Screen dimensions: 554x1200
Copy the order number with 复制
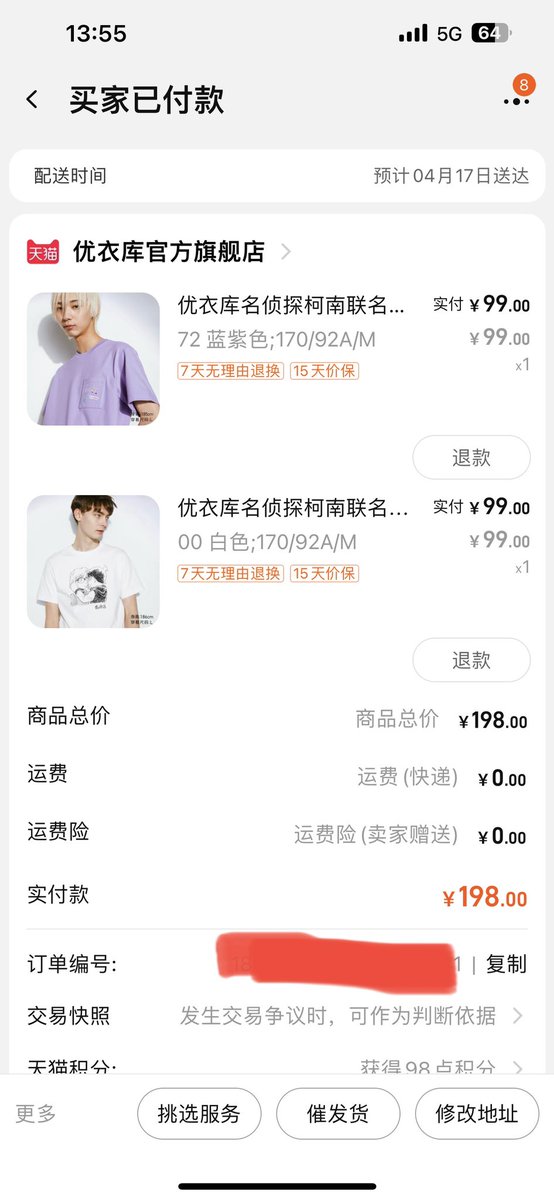coord(506,965)
